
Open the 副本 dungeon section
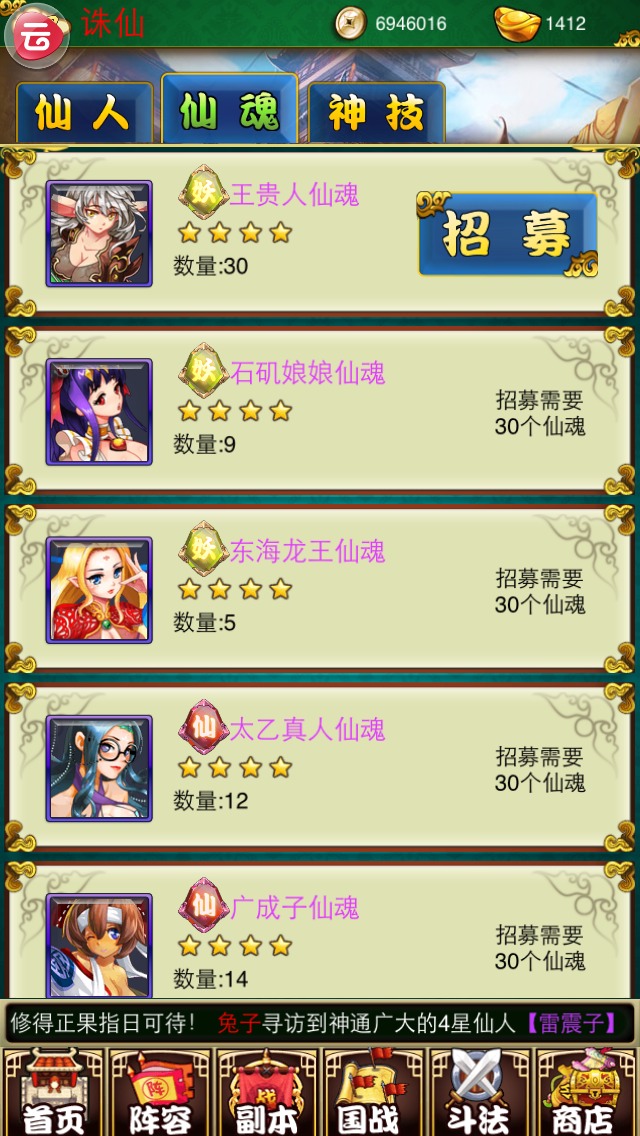click(x=267, y=1092)
